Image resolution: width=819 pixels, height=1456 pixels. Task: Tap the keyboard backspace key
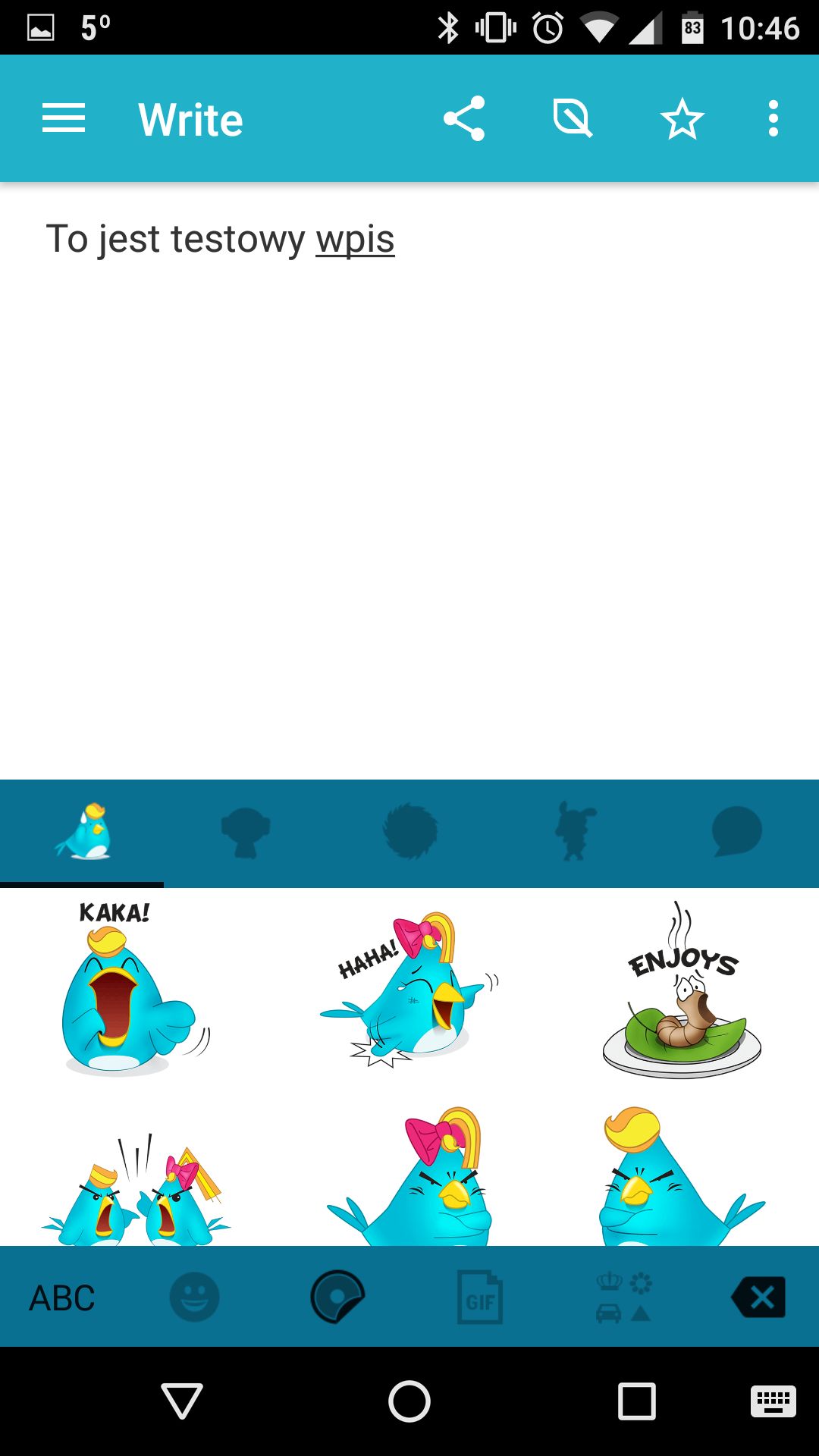[758, 1297]
